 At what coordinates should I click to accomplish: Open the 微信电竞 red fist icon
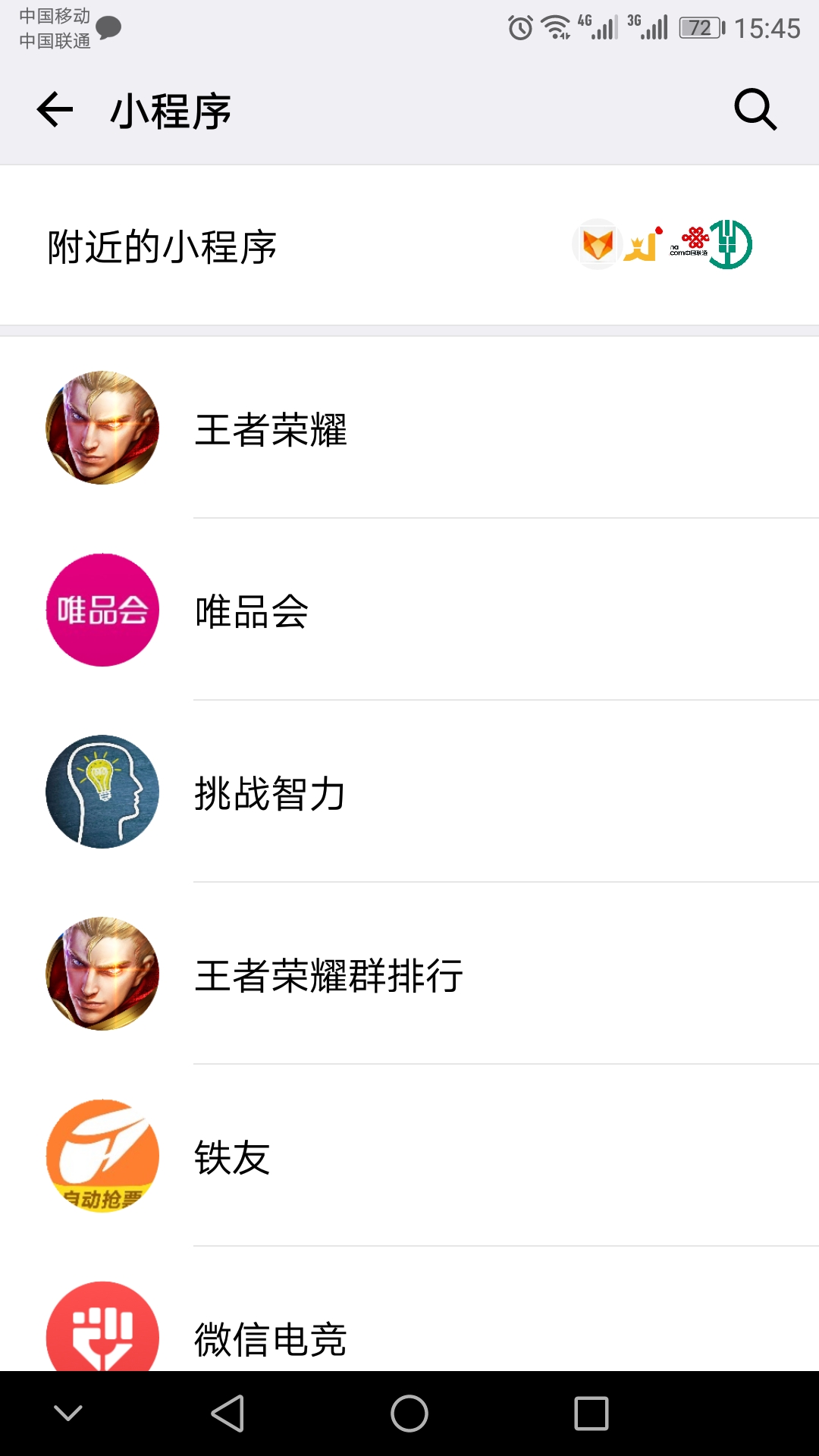pos(102,1331)
